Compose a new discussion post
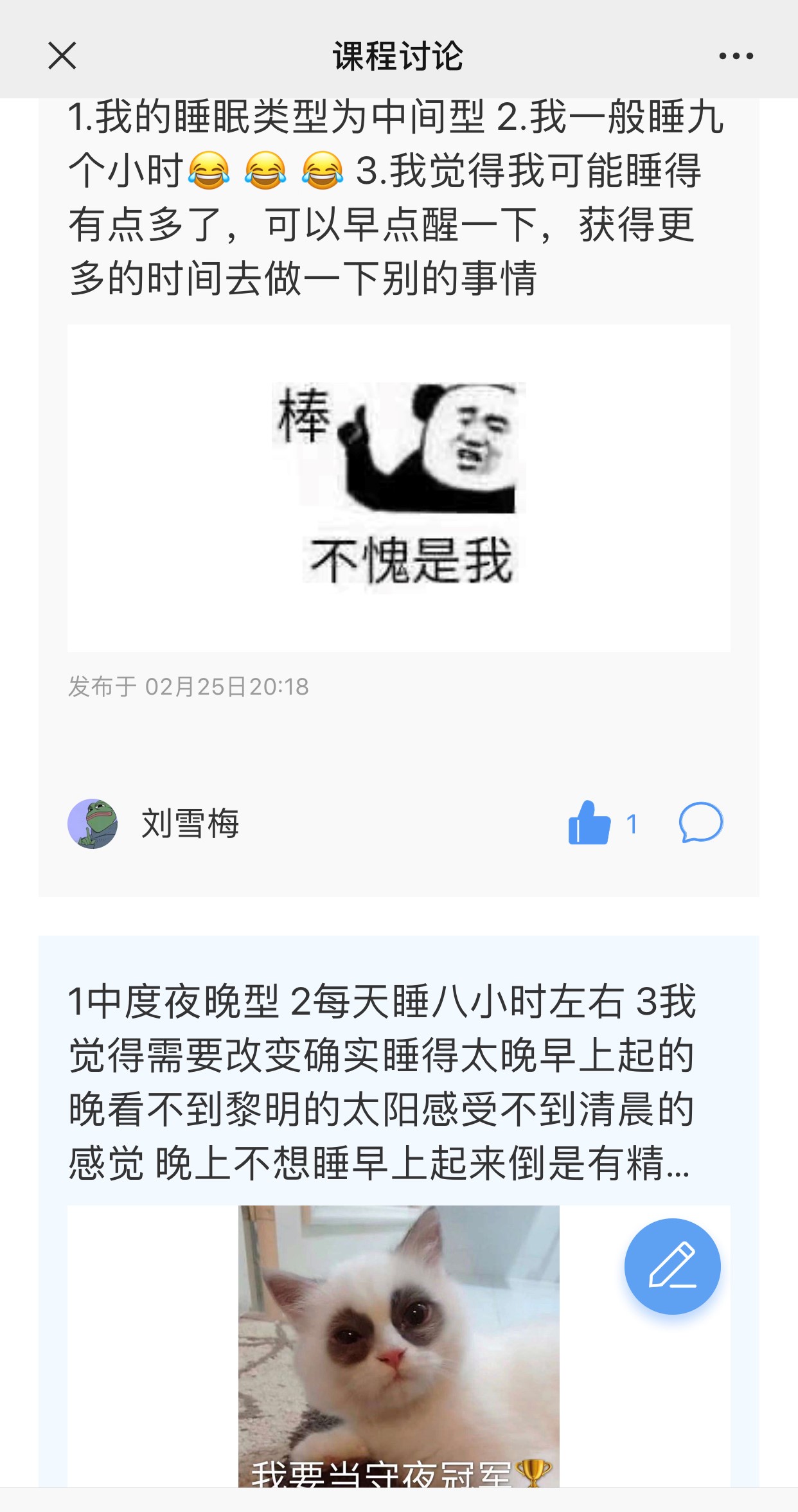This screenshot has width=798, height=1512. pyautogui.click(x=672, y=1266)
